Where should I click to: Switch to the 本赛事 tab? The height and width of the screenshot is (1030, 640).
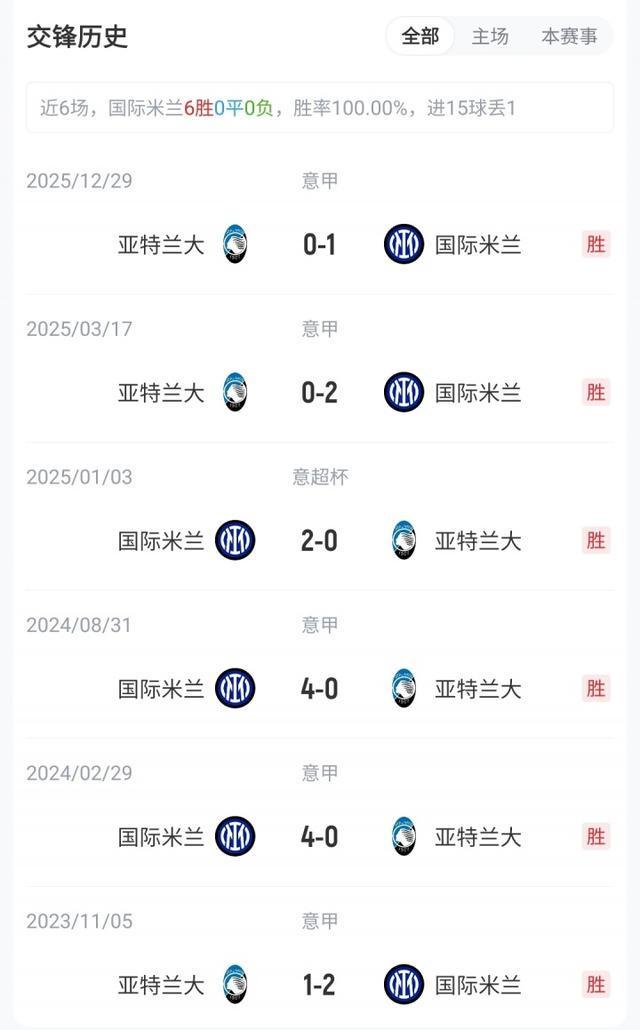point(569,37)
